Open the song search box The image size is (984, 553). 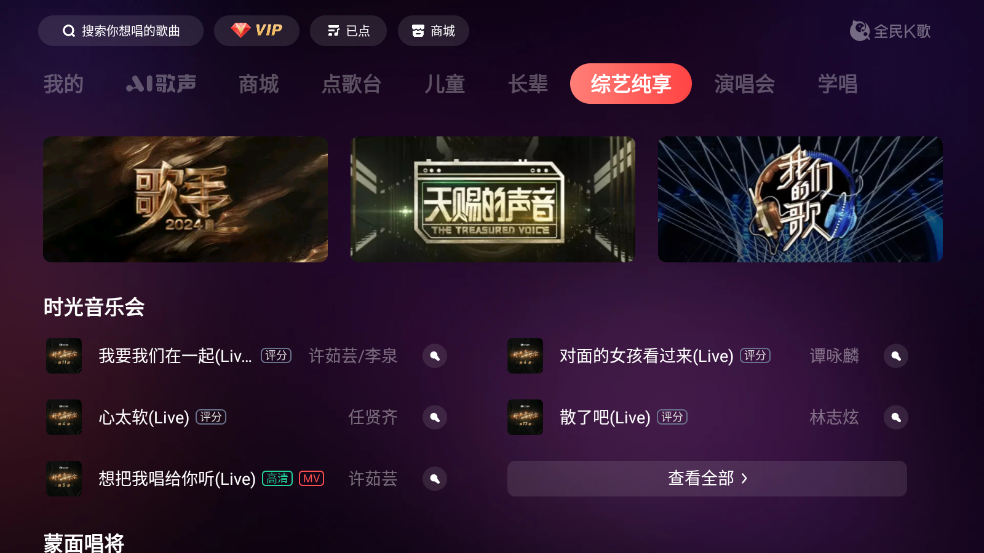point(121,31)
